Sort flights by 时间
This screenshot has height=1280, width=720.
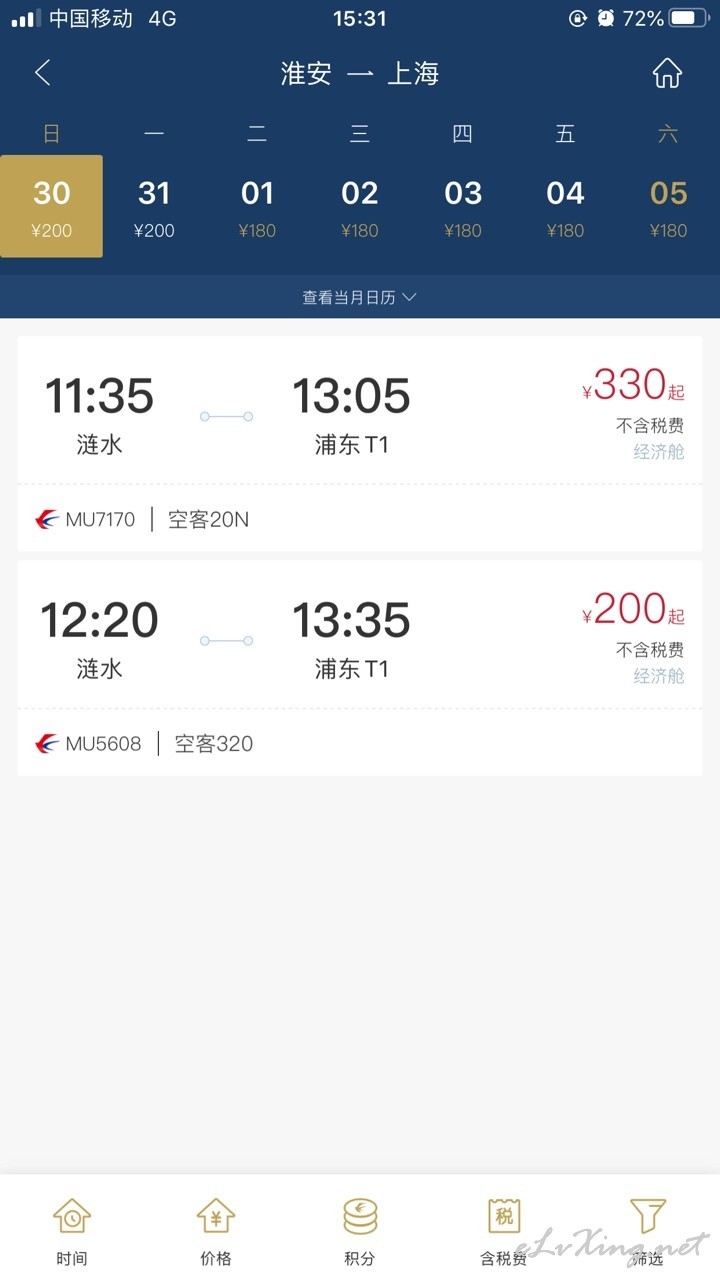click(72, 1231)
